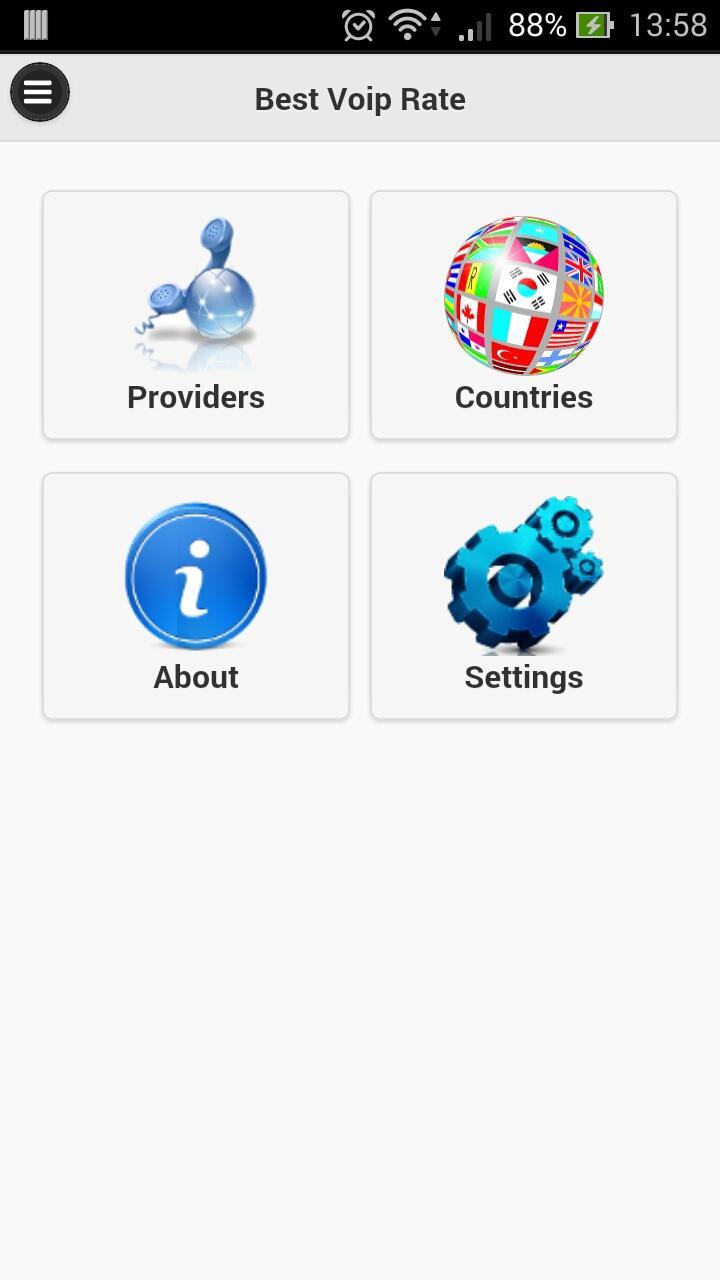Image resolution: width=720 pixels, height=1280 pixels.
Task: Tap the Countries label text
Action: (523, 397)
